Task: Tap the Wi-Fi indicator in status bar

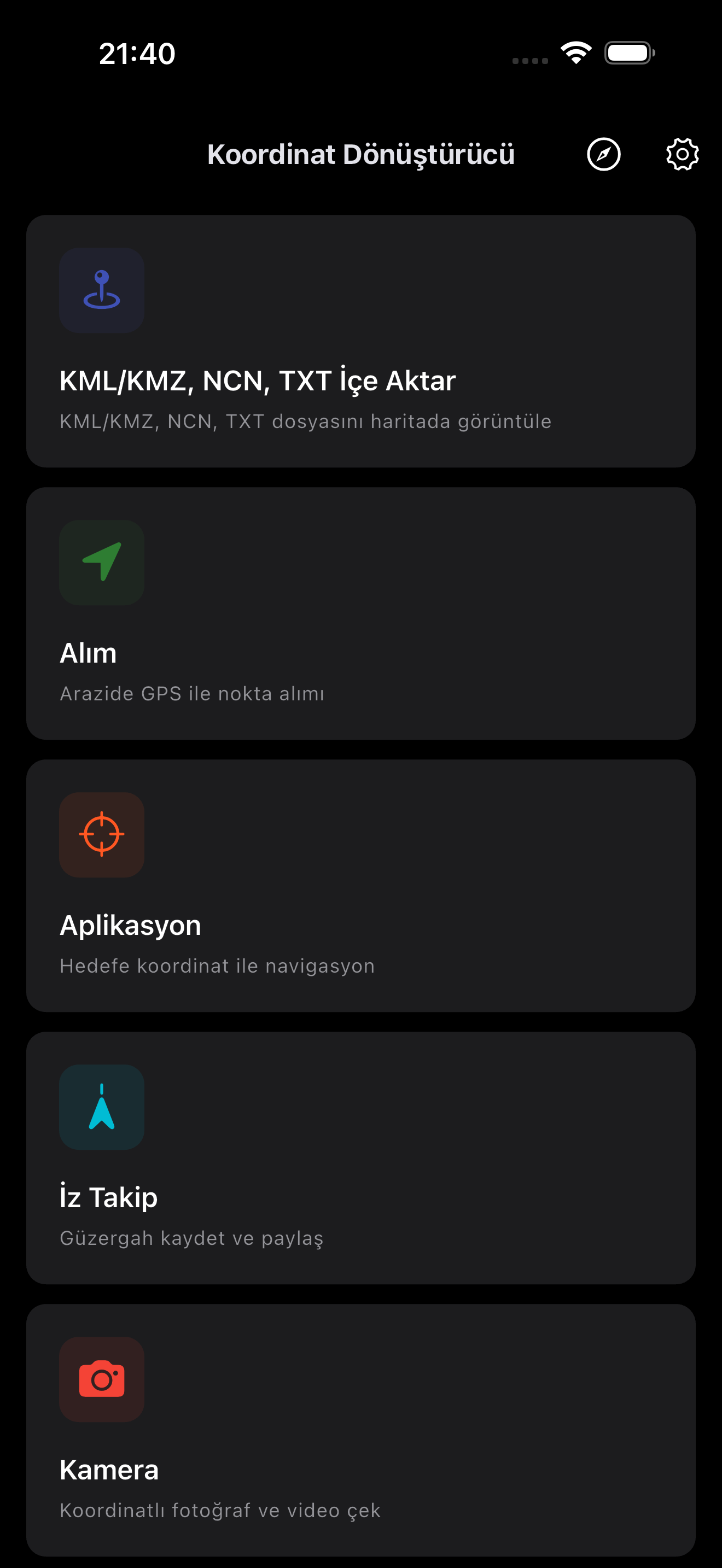Action: pos(575,54)
